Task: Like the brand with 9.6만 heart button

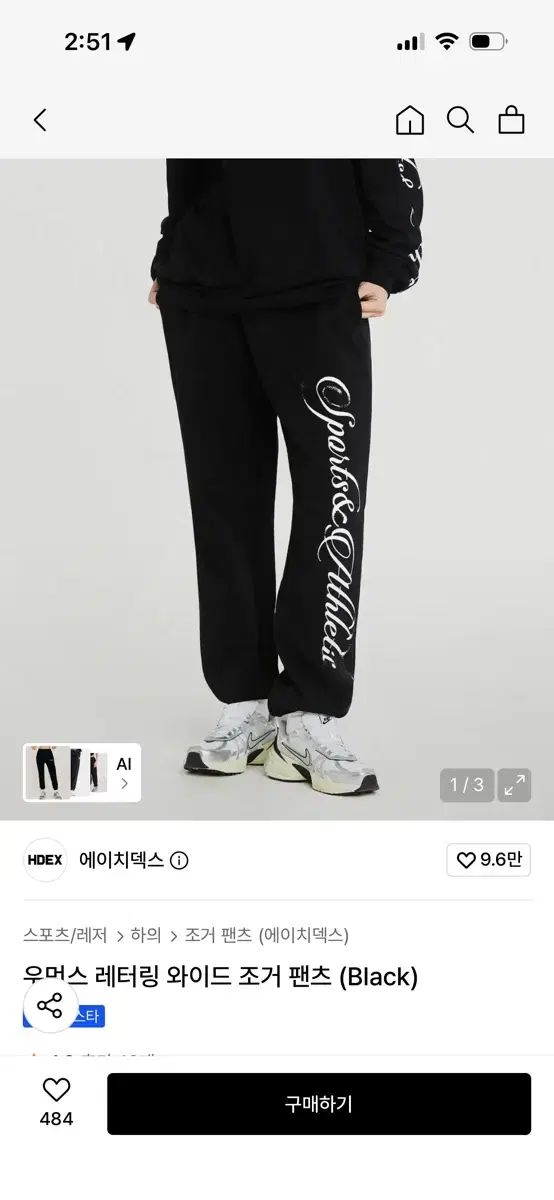Action: coord(488,860)
